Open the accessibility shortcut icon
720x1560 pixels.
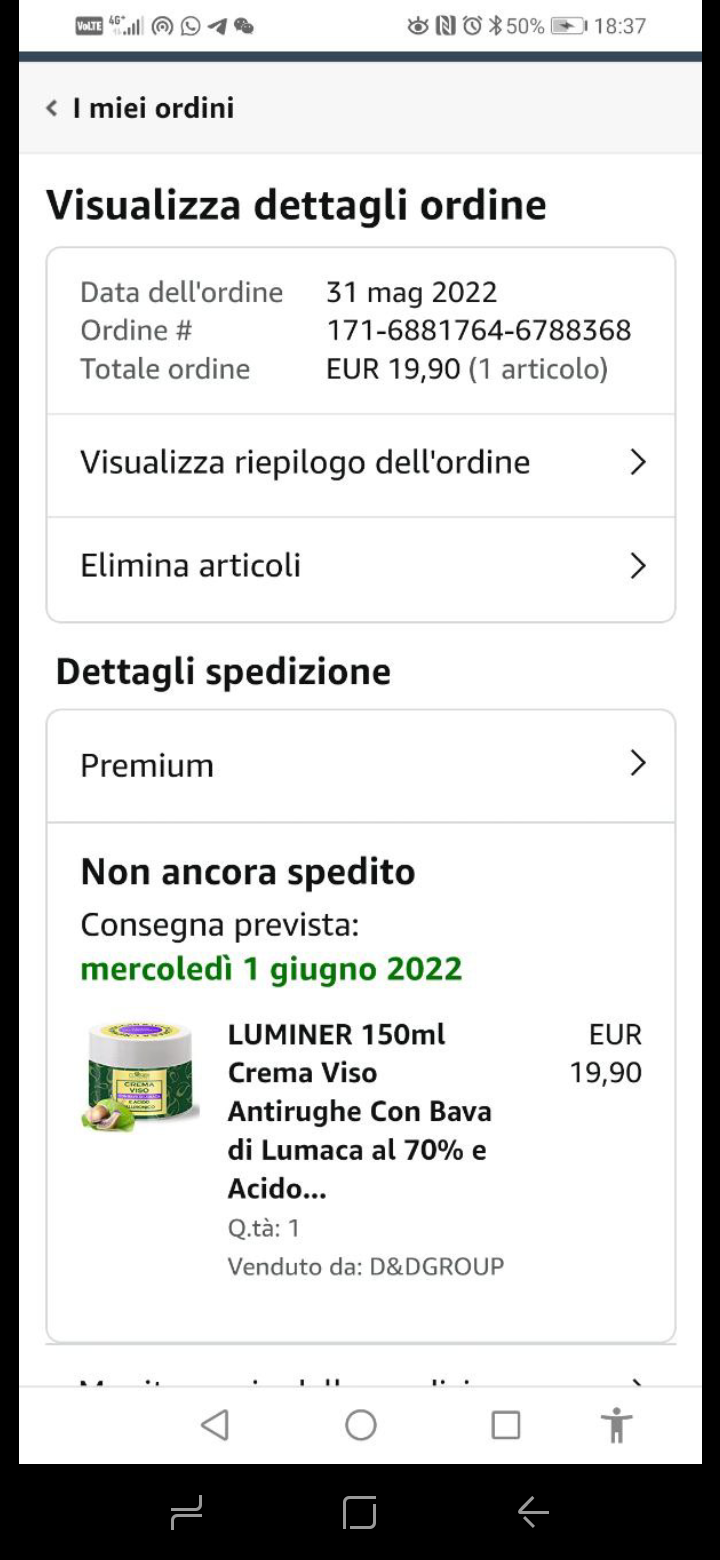coord(616,1425)
